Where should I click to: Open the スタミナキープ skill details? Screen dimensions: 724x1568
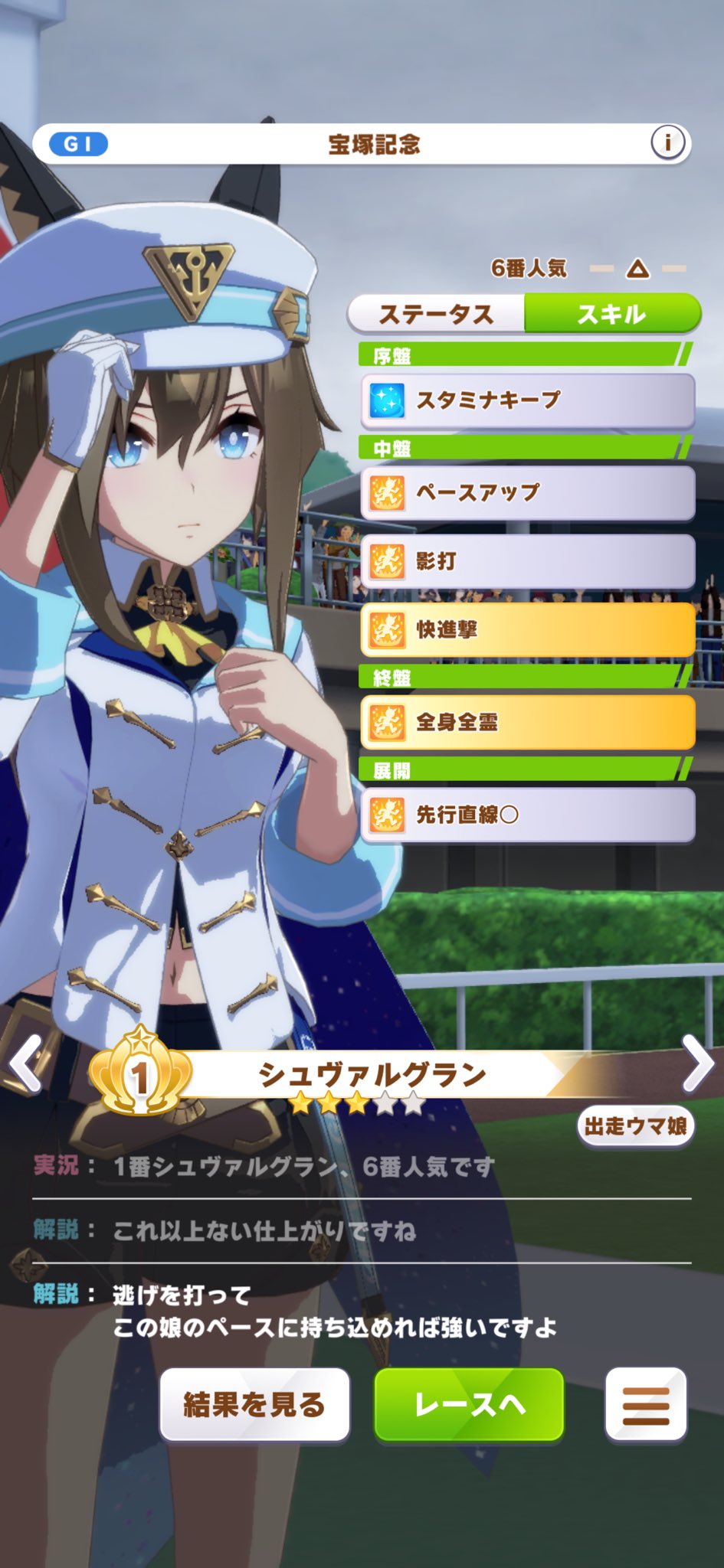(527, 400)
